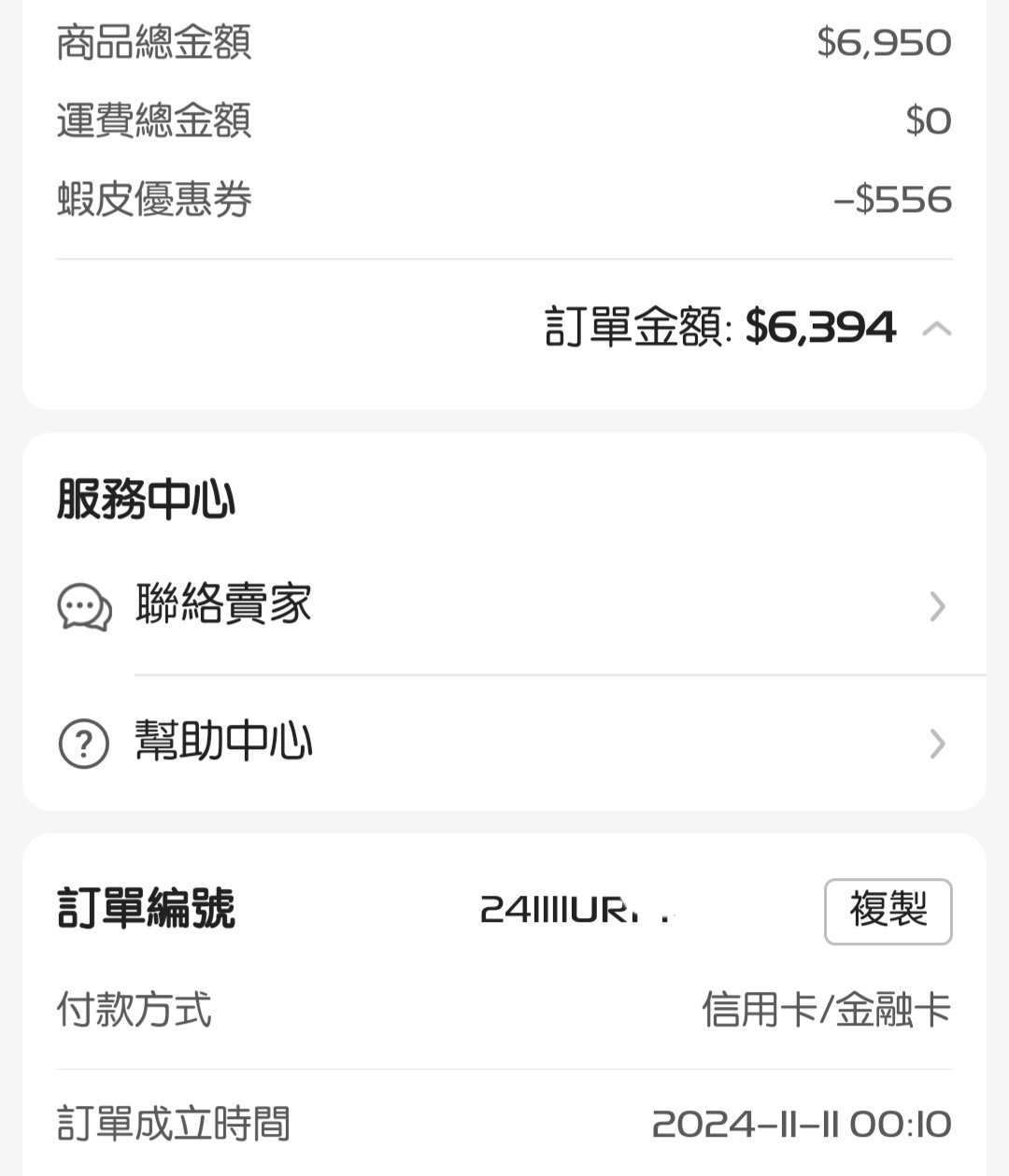Open 聯絡賣家 to contact seller
The height and width of the screenshot is (1176, 1009).
(x=504, y=605)
